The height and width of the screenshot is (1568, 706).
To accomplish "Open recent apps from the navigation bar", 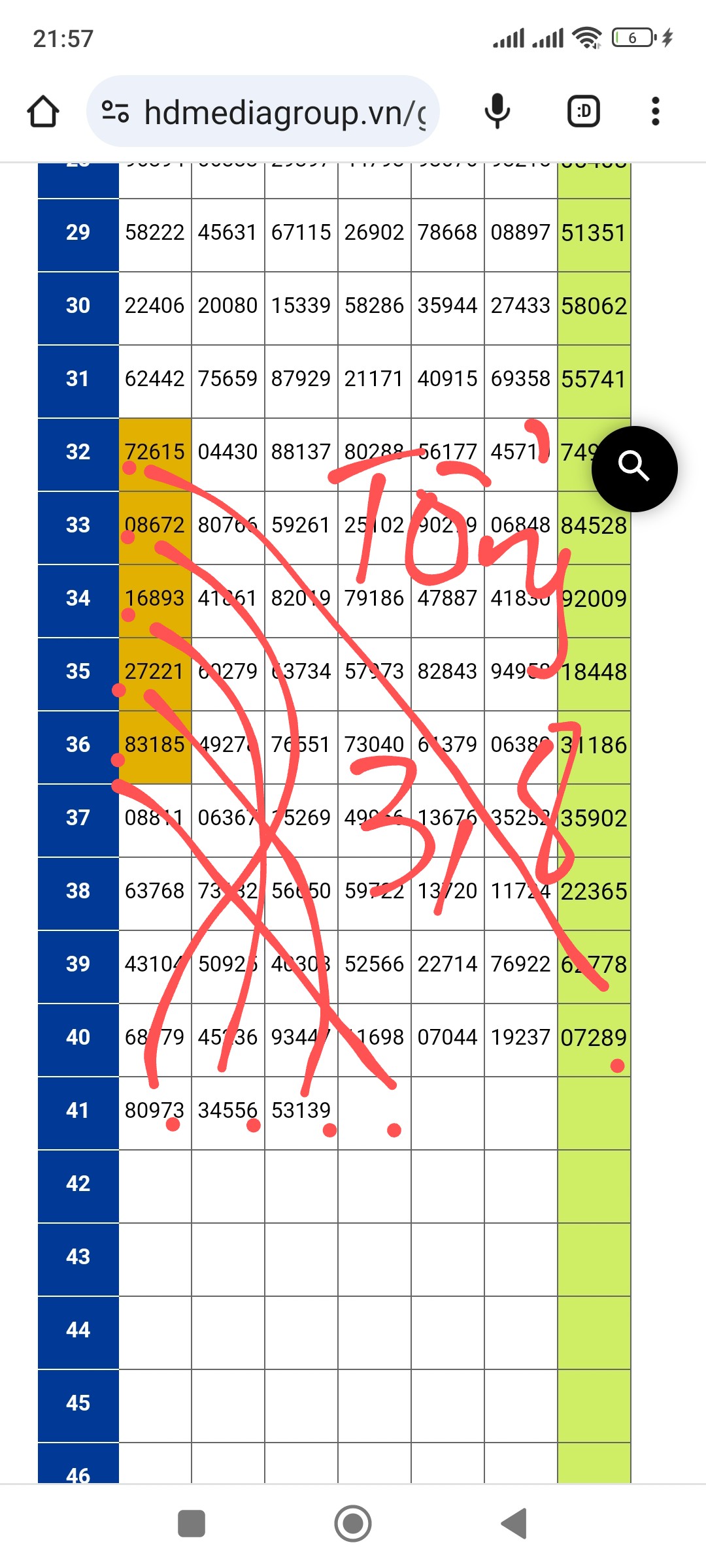I will 192,1524.
